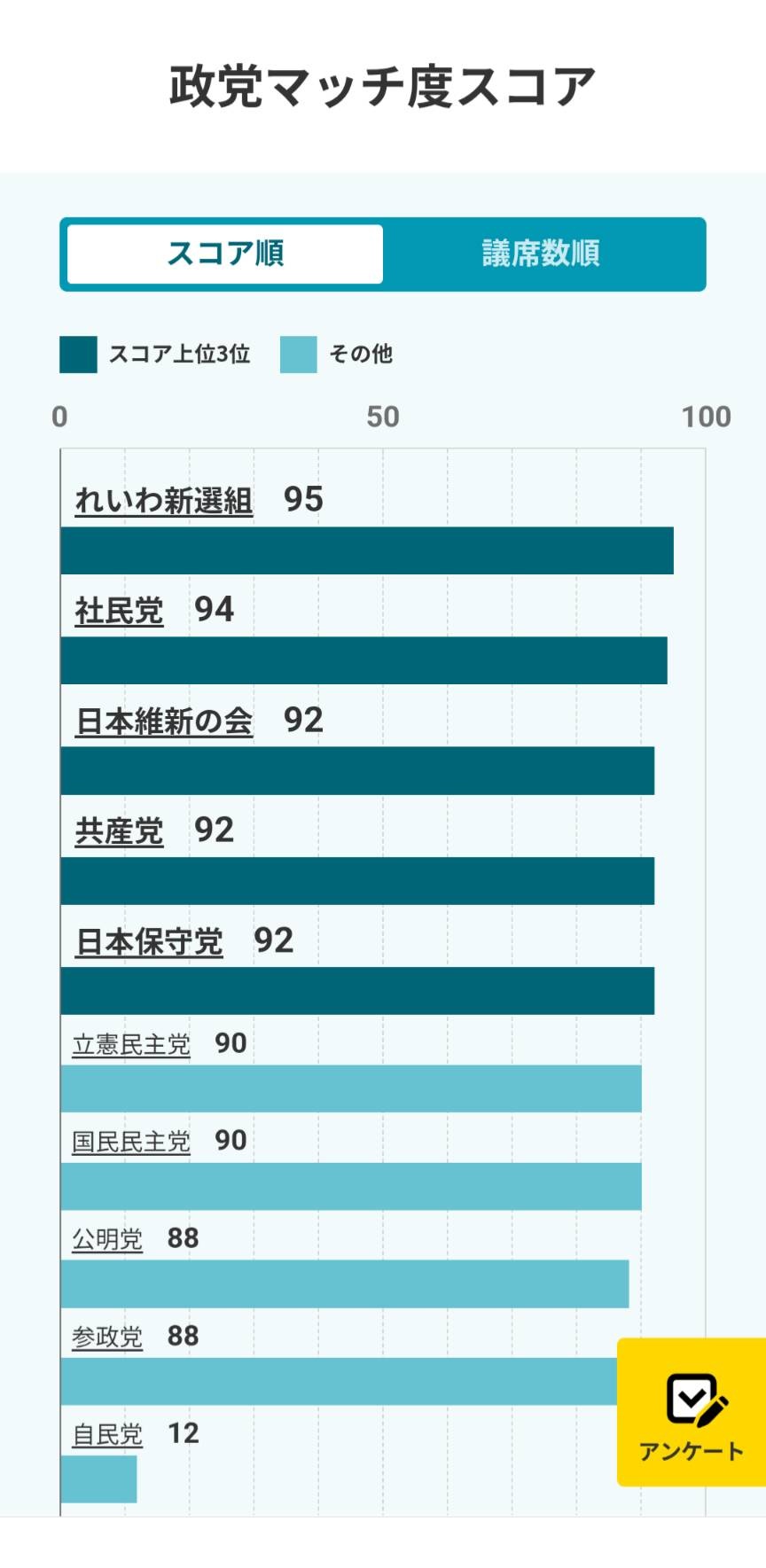The width and height of the screenshot is (766, 1568).
Task: Open the 自民党 party link
Action: [107, 1435]
